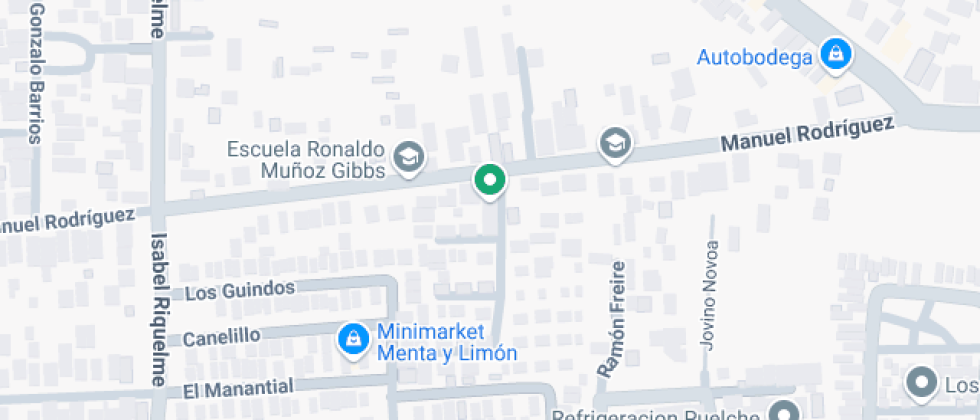
Task: Select the Escuela Ronaldo Muñoz Gibbs marker
Action: [408, 157]
